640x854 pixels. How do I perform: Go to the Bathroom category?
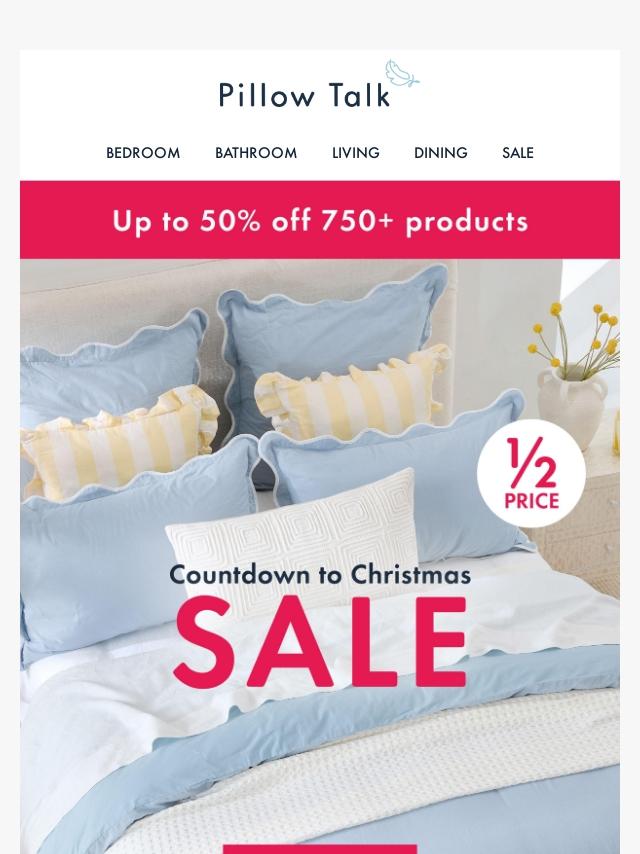click(x=256, y=153)
